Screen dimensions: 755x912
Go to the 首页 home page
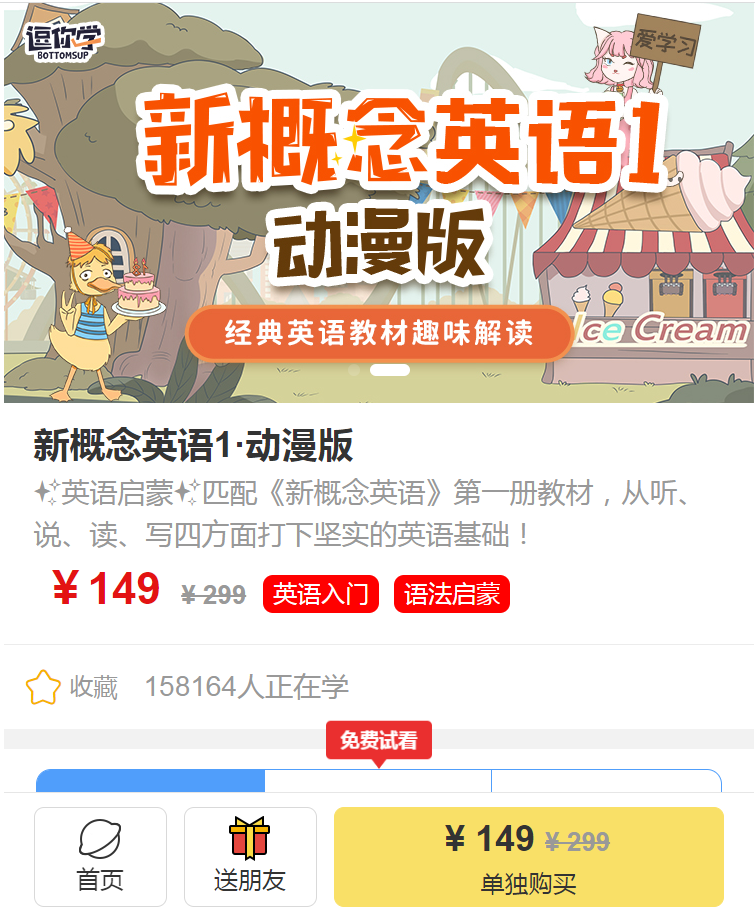100,856
